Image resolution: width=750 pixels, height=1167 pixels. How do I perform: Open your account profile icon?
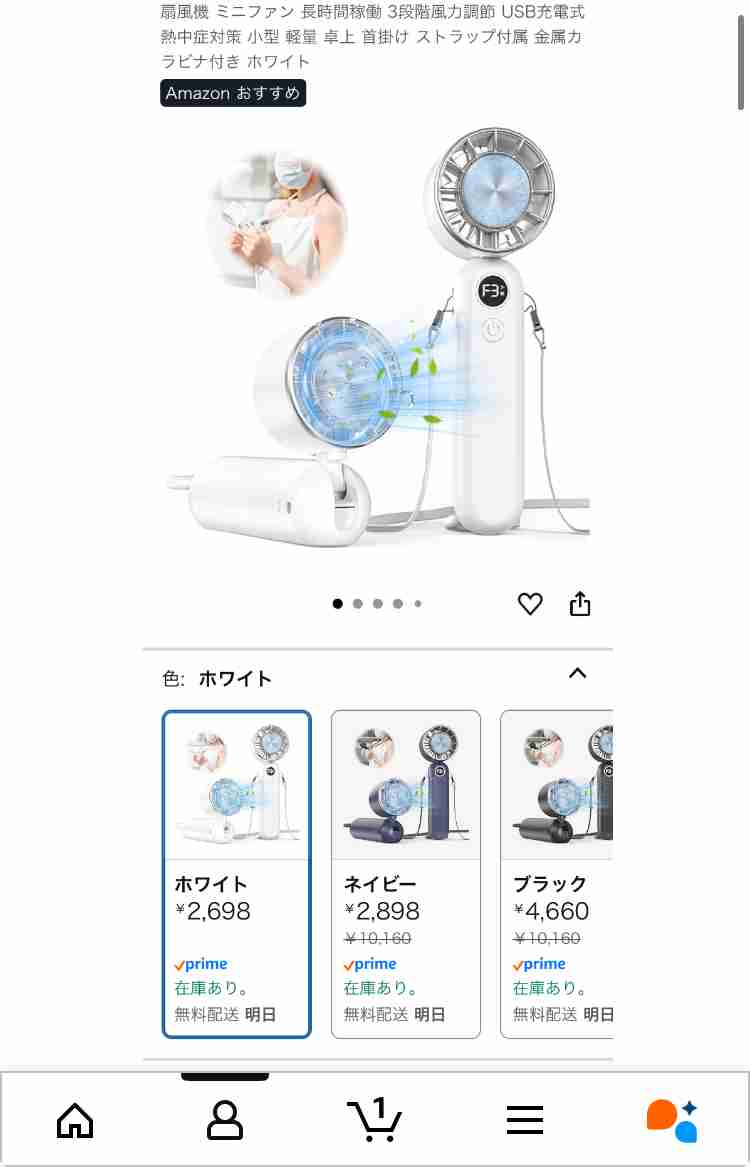coord(225,1119)
